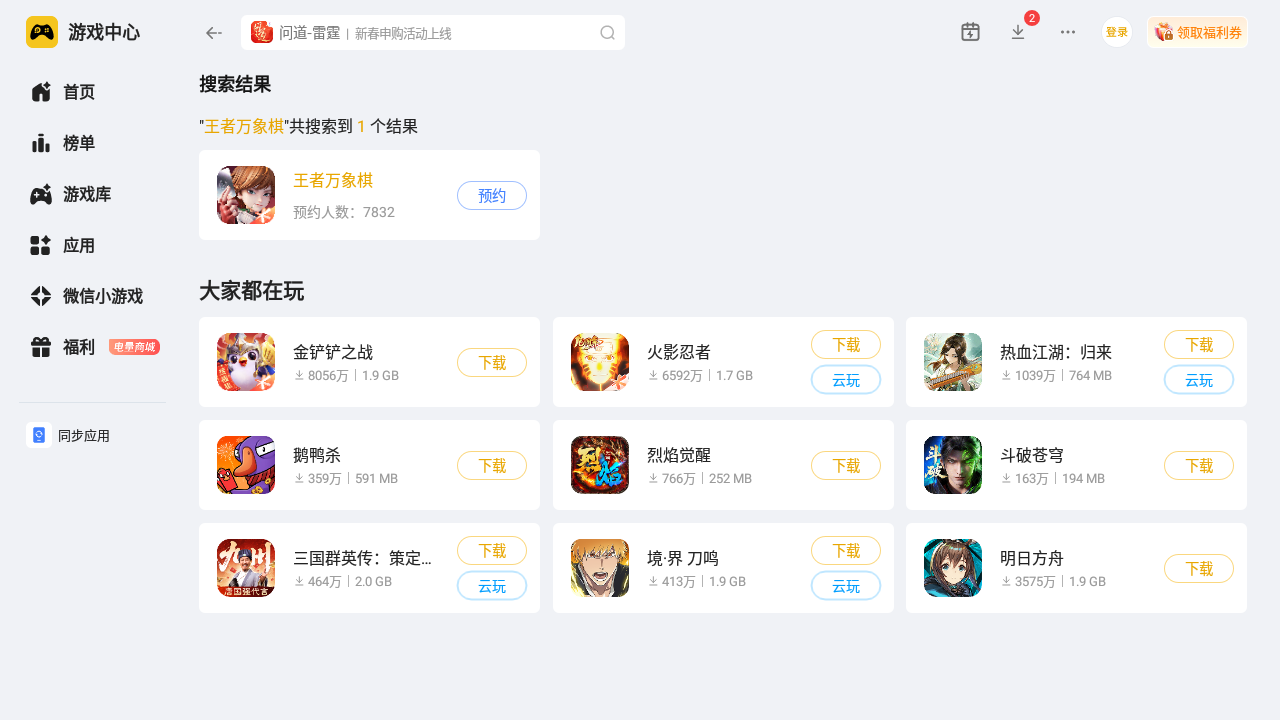Go back using the arrow icon
1280x720 pixels.
[x=213, y=33]
